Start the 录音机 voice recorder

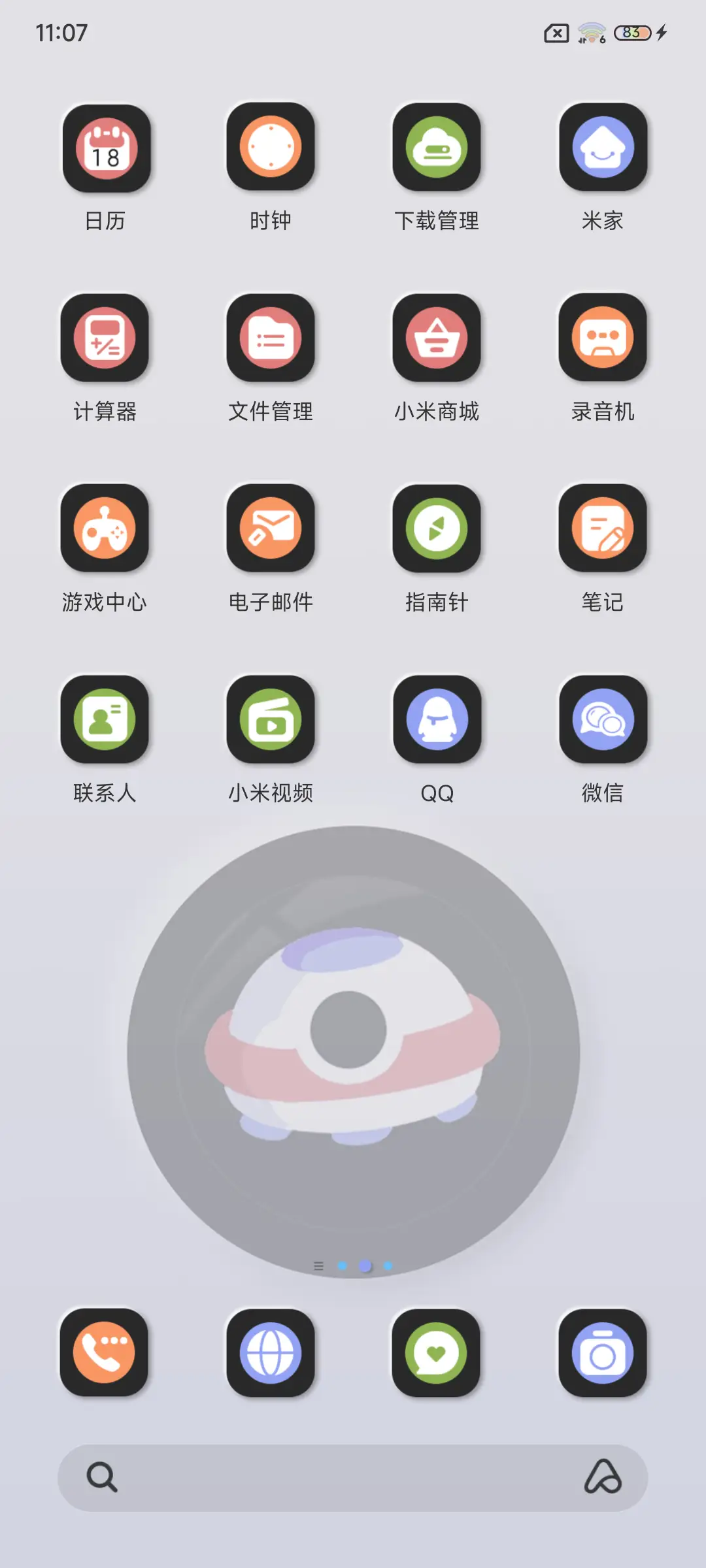pyautogui.click(x=603, y=340)
